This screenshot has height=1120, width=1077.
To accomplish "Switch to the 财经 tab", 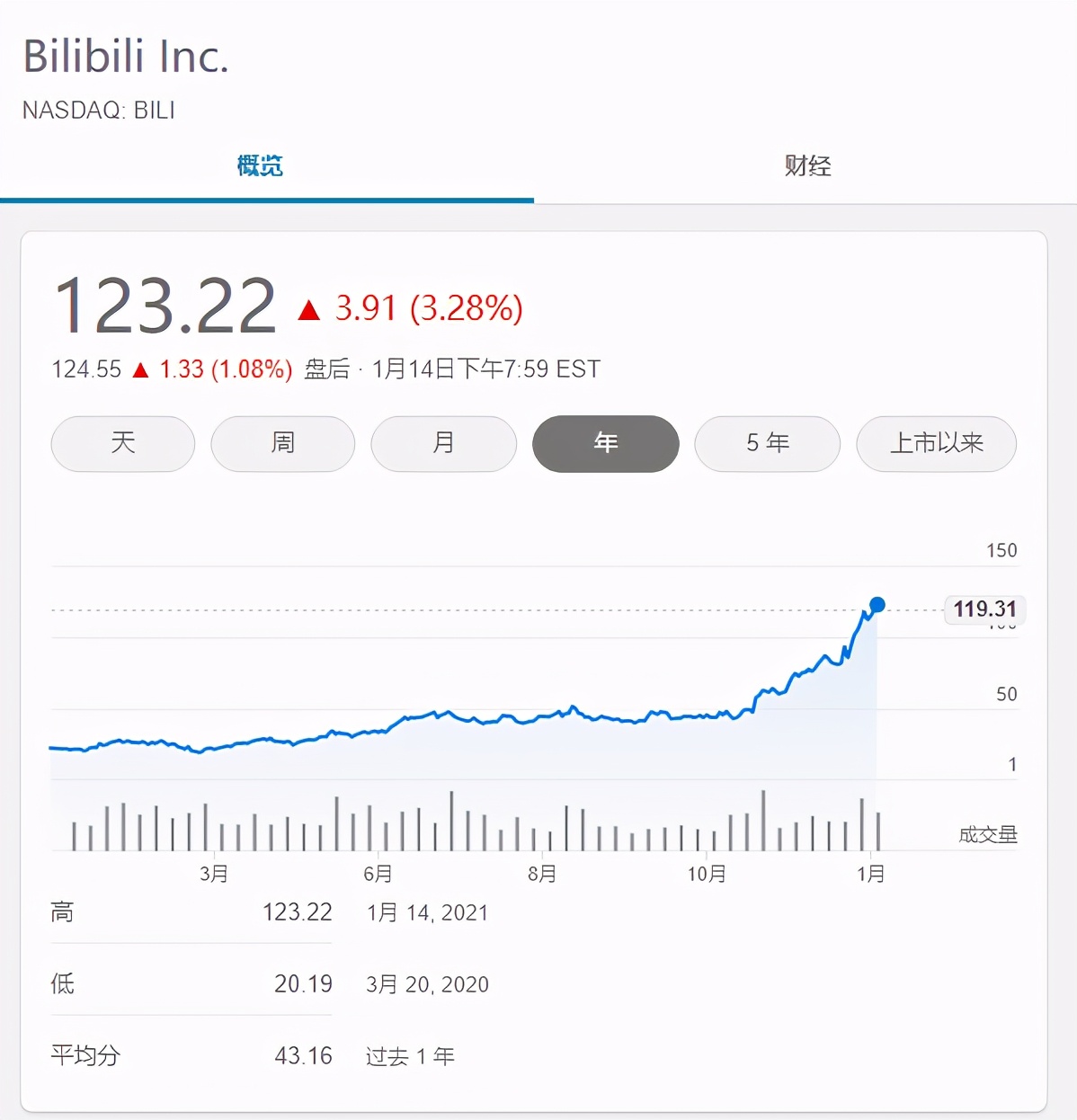I will [806, 165].
